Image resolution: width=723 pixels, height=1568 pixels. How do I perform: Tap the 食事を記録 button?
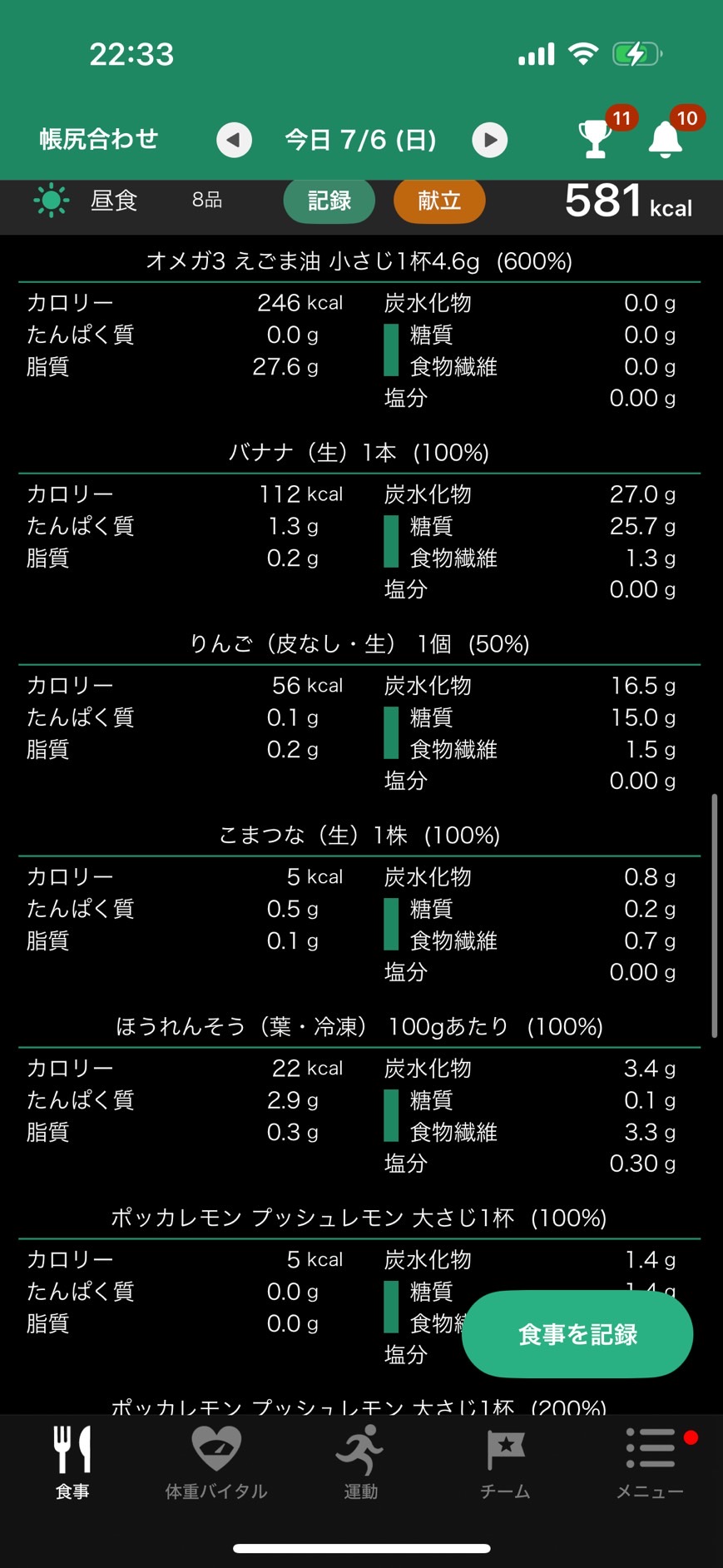click(577, 1334)
